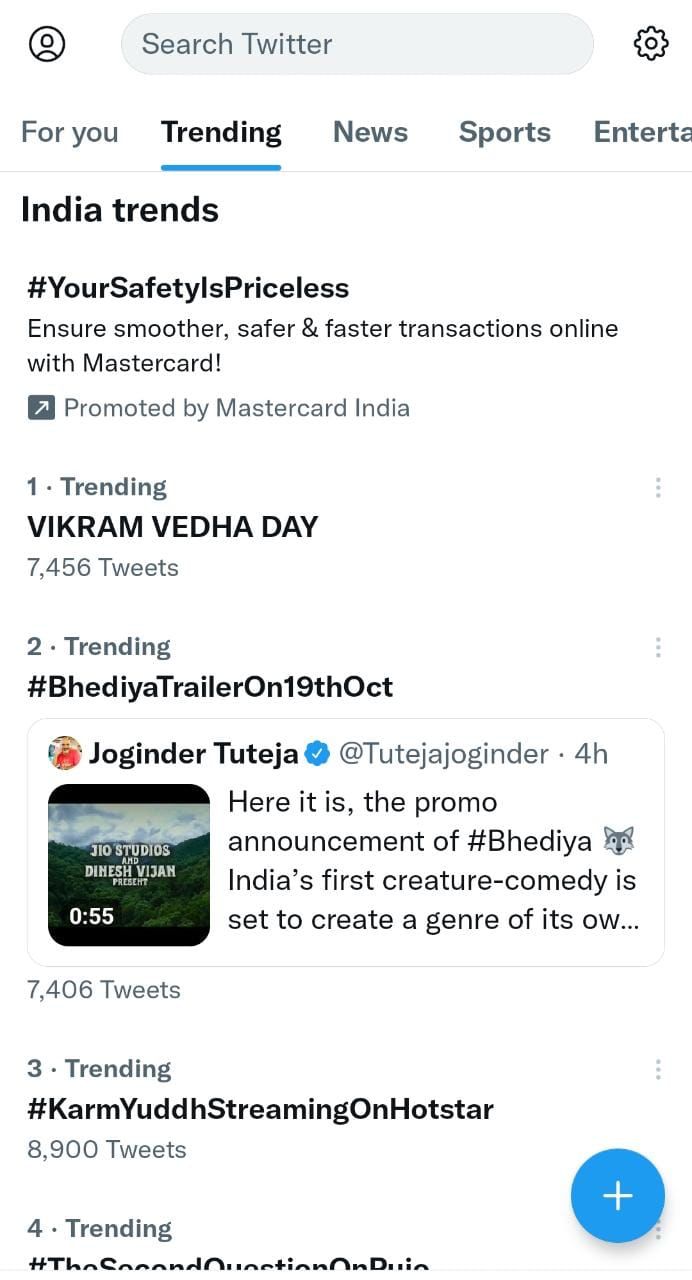Open the VIKRAM VEDHA DAY trend
Screen dimensions: 692x1280
pyautogui.click(x=172, y=527)
